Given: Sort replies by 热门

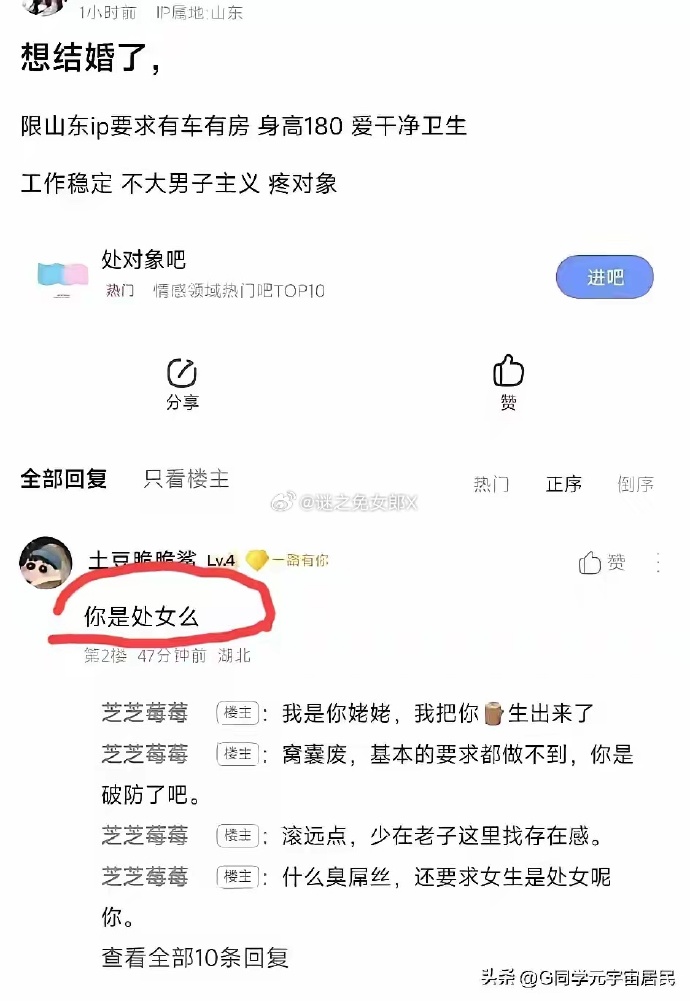Looking at the screenshot, I should tap(491, 484).
